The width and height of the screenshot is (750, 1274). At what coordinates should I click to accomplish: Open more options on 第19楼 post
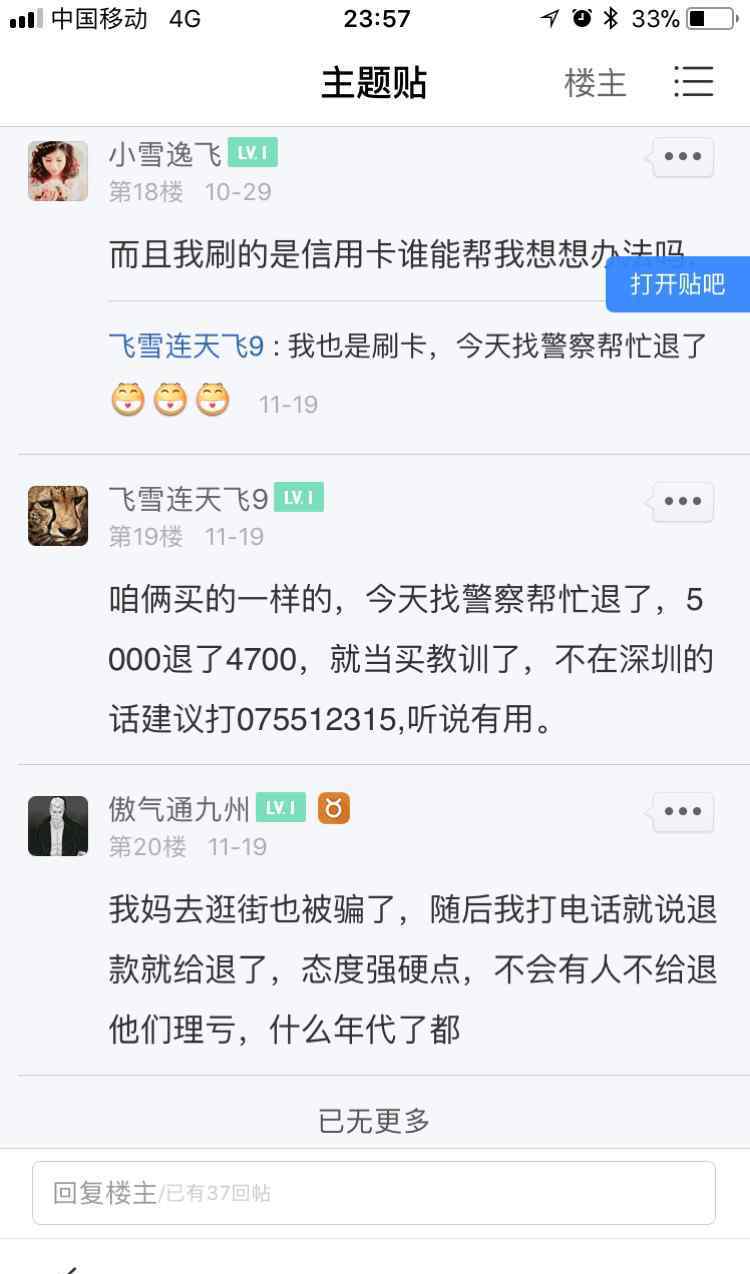(x=683, y=502)
